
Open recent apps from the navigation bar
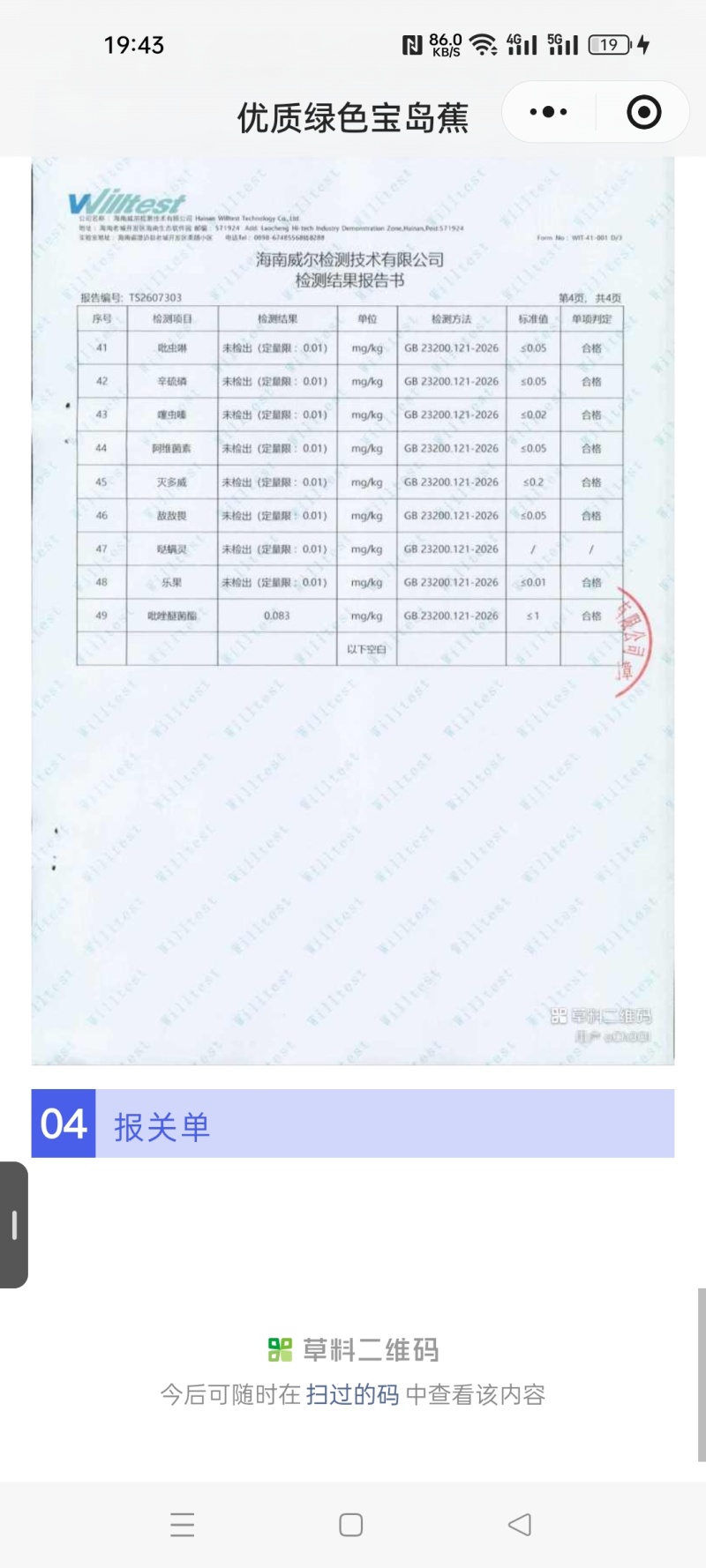point(183,1525)
